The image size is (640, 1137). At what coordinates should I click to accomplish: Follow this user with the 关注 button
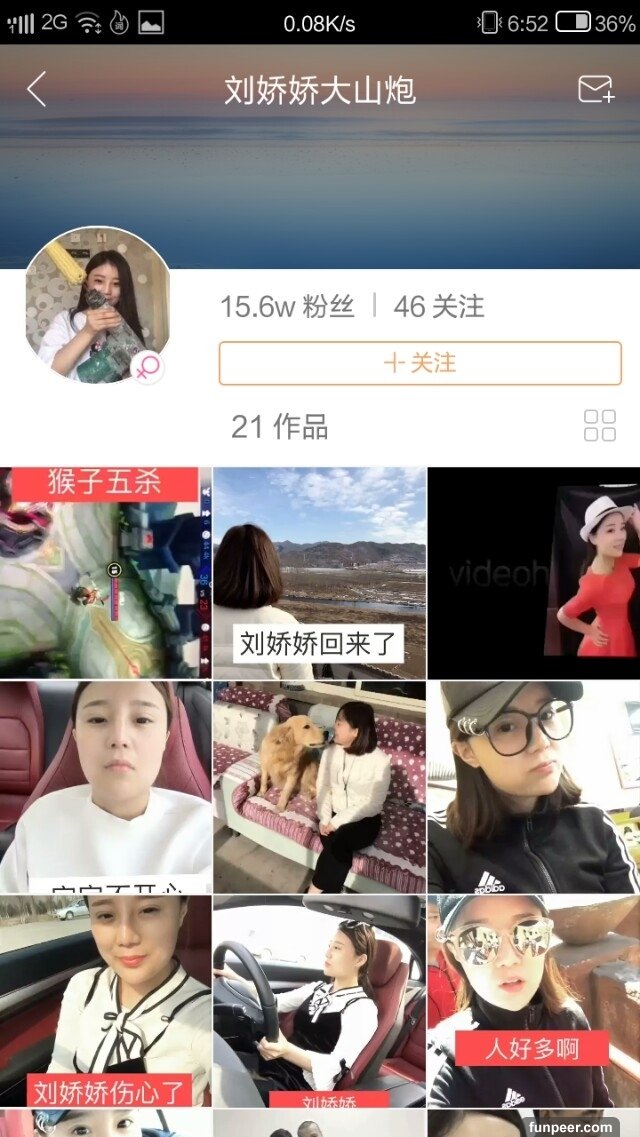pos(420,363)
